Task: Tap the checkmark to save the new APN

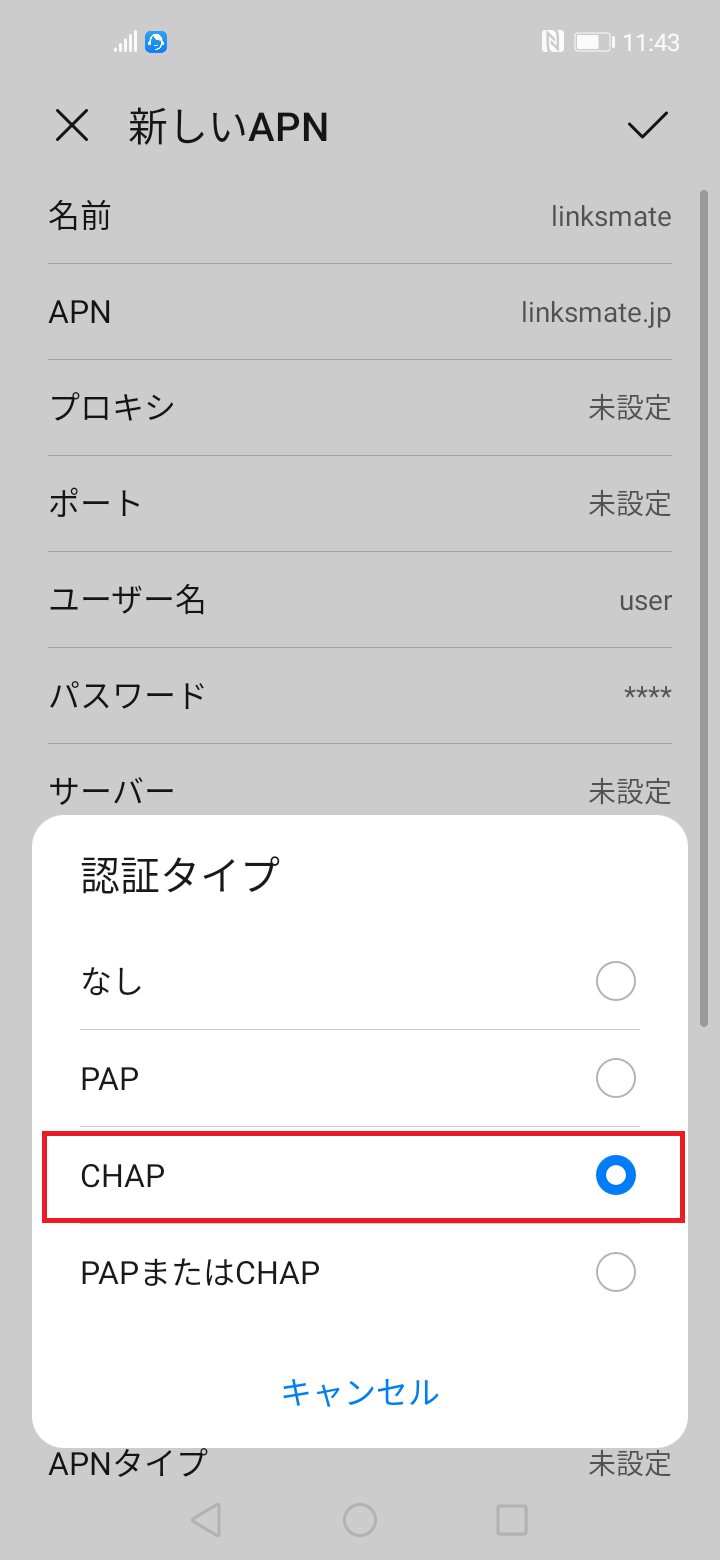Action: tap(648, 124)
